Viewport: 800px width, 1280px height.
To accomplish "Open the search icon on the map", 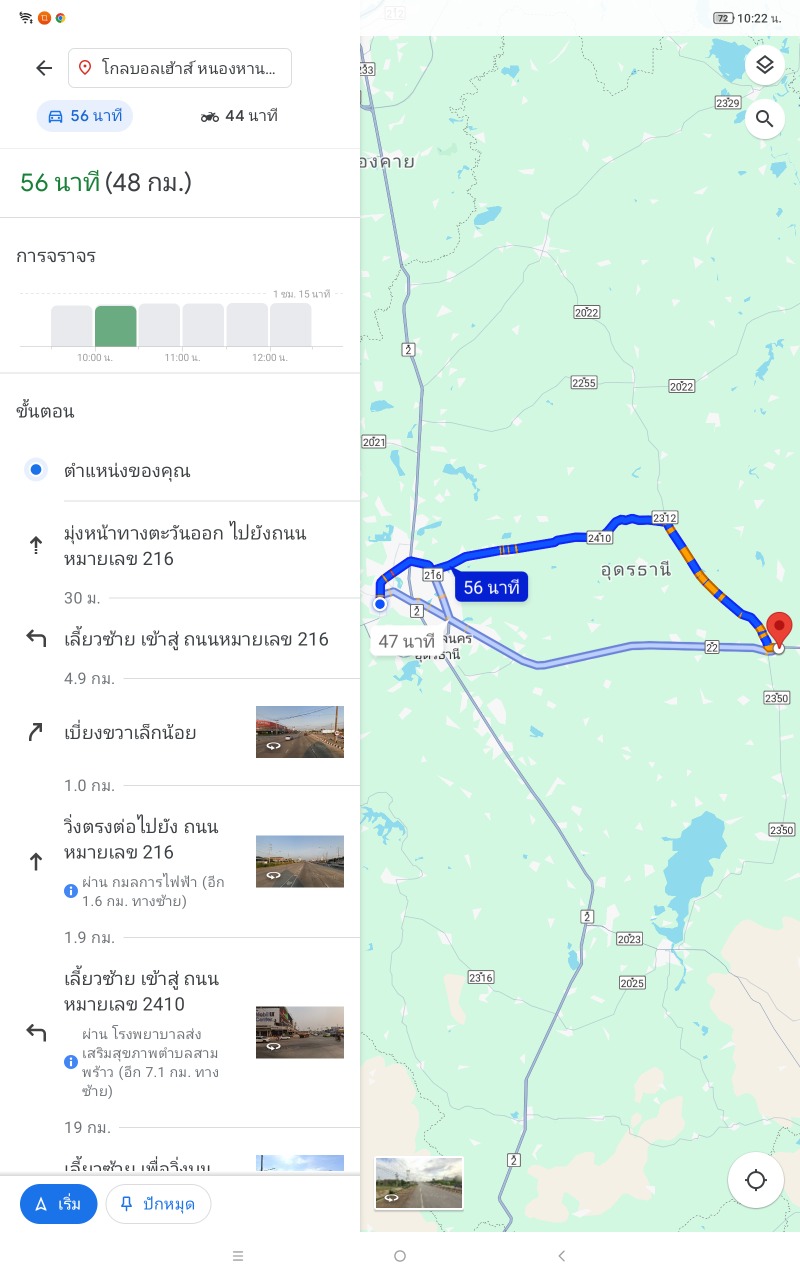I will [x=765, y=120].
